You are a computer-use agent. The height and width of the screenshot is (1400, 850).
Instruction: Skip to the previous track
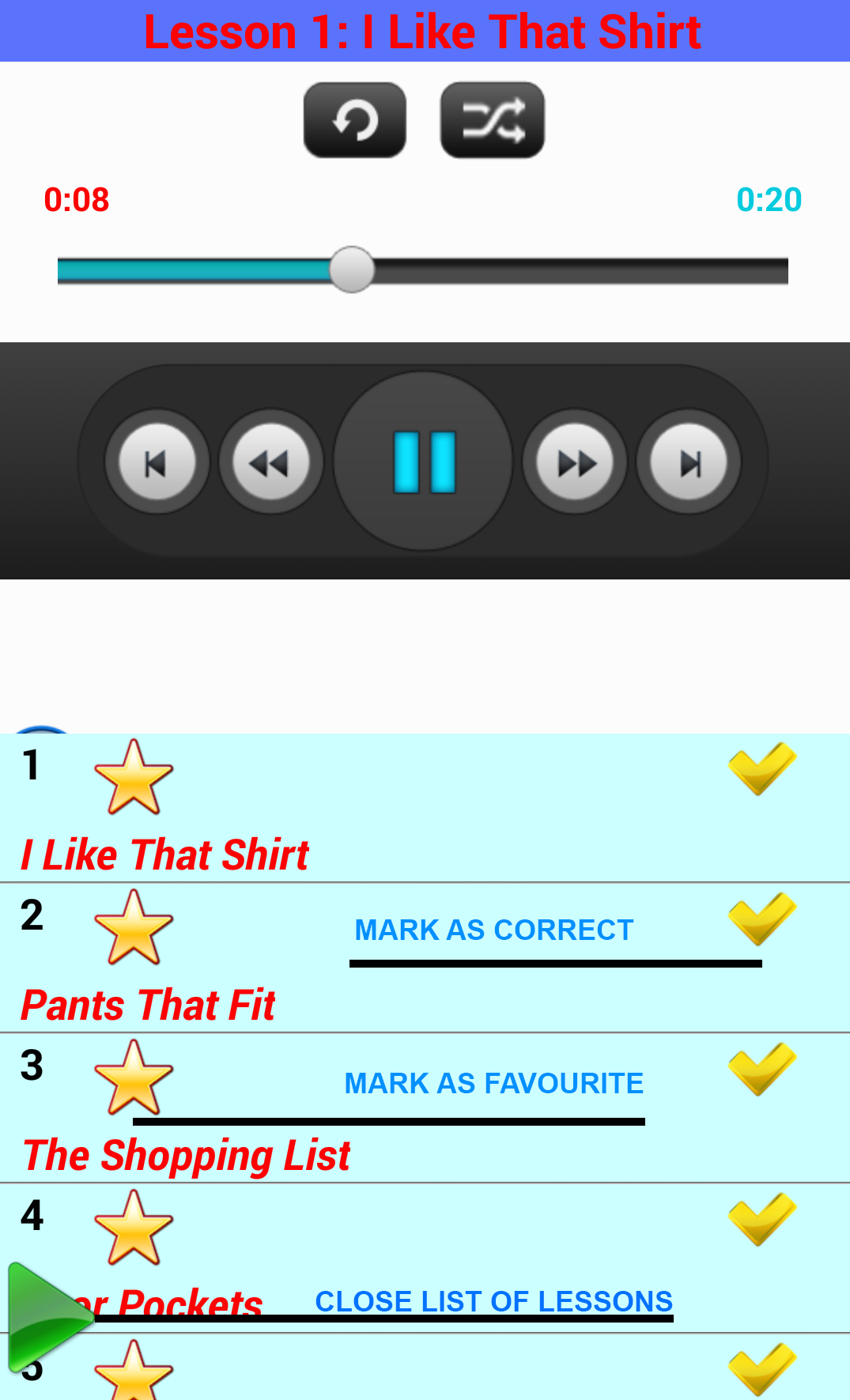click(157, 462)
